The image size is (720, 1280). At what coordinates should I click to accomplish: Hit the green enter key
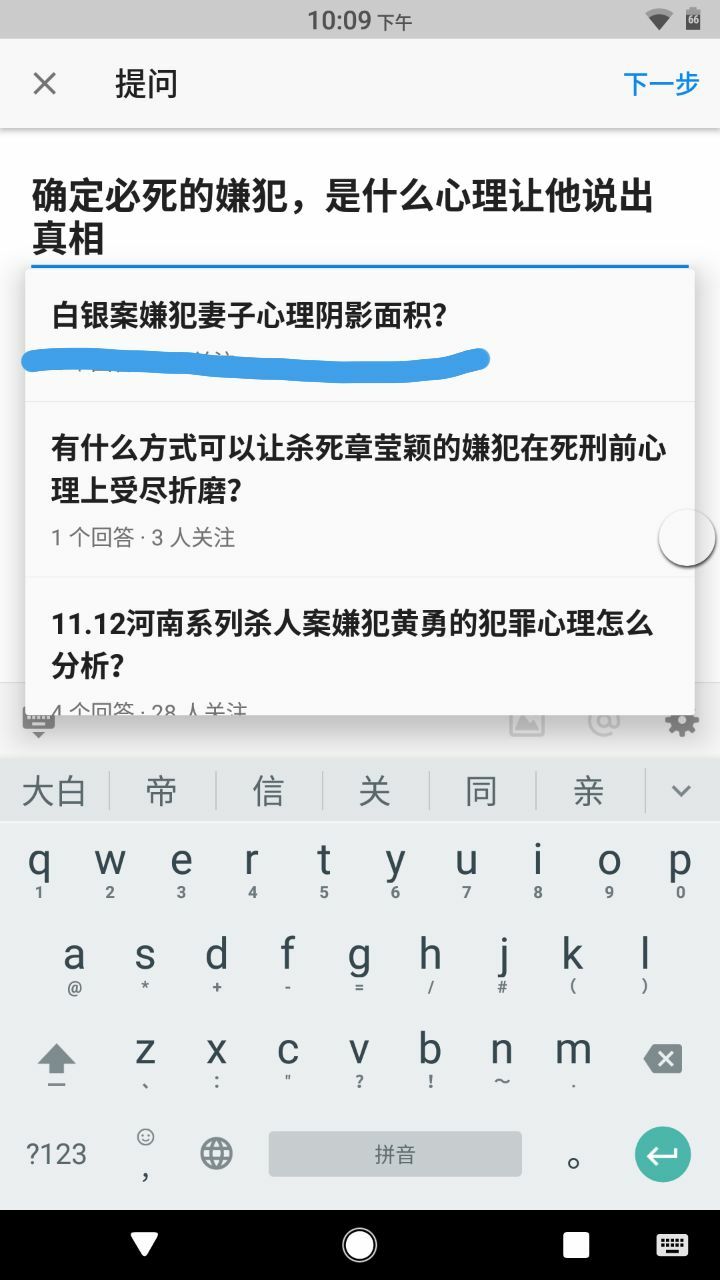pyautogui.click(x=662, y=1155)
